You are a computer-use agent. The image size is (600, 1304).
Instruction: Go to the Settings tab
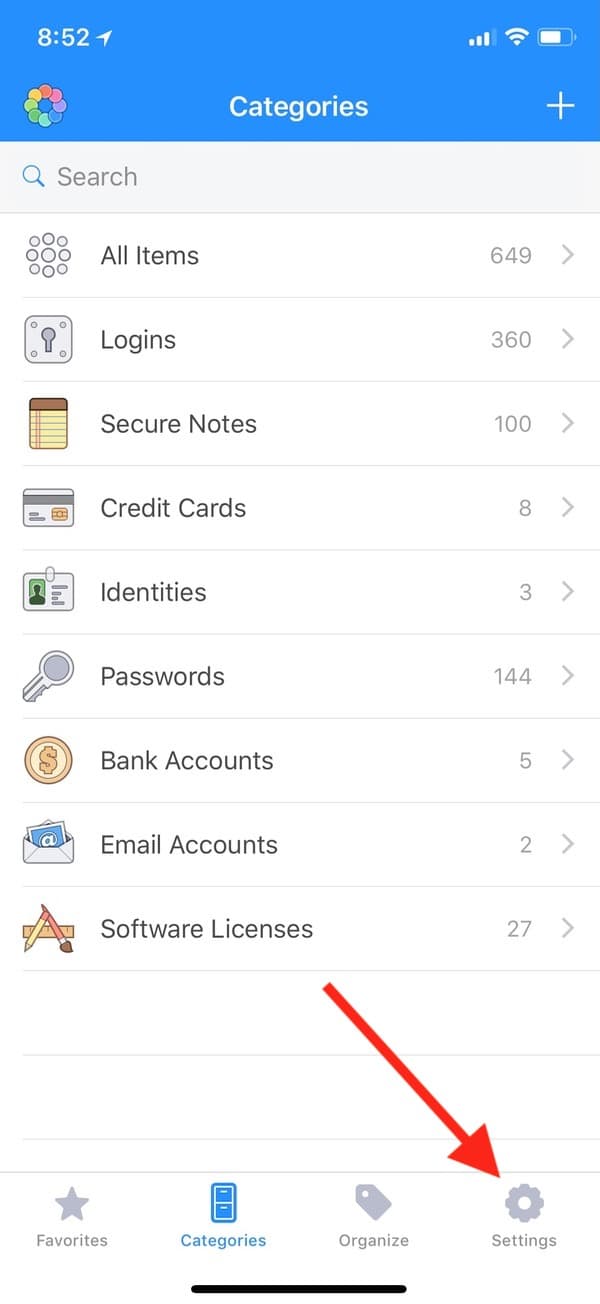524,1216
